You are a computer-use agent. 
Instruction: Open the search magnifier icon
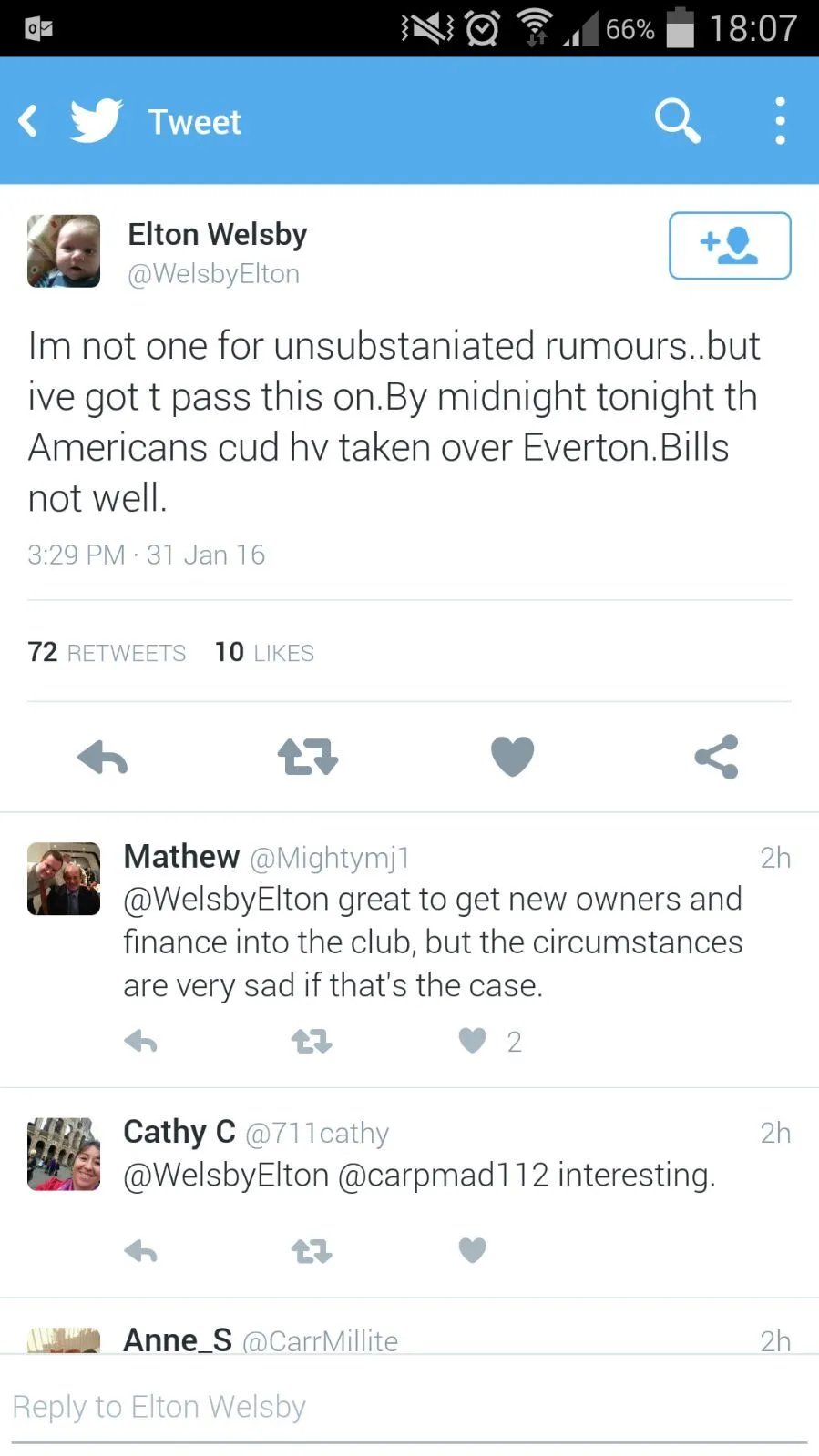click(677, 121)
